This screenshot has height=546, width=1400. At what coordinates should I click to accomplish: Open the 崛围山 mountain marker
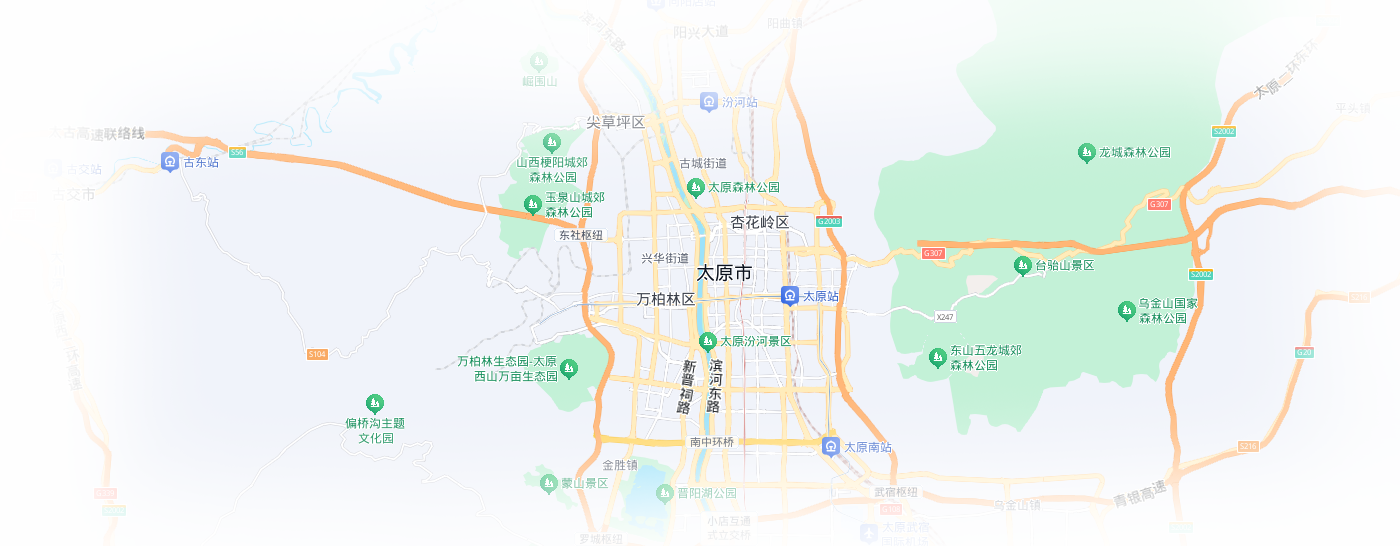(x=539, y=62)
